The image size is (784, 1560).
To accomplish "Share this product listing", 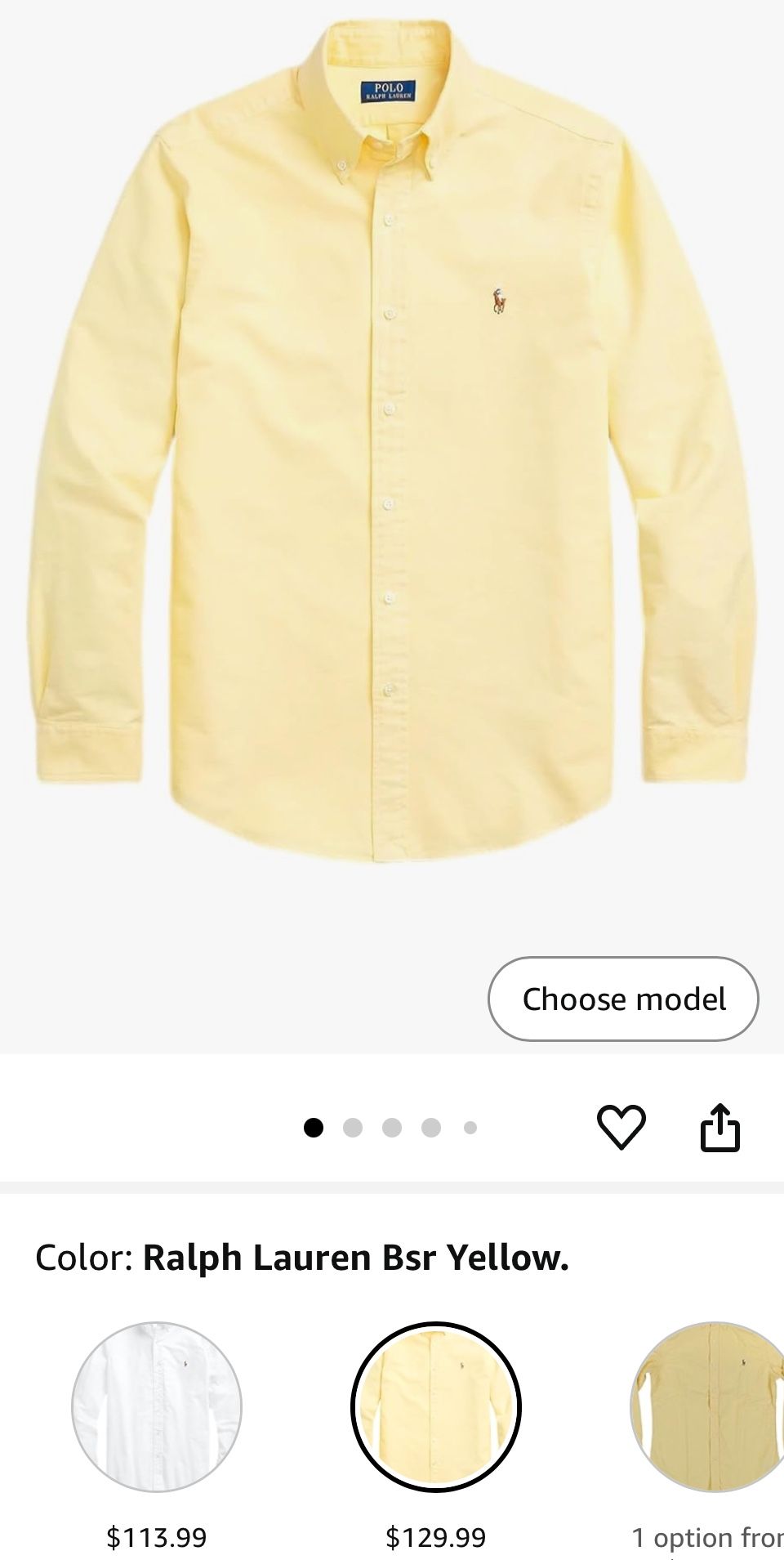I will coord(719,1128).
